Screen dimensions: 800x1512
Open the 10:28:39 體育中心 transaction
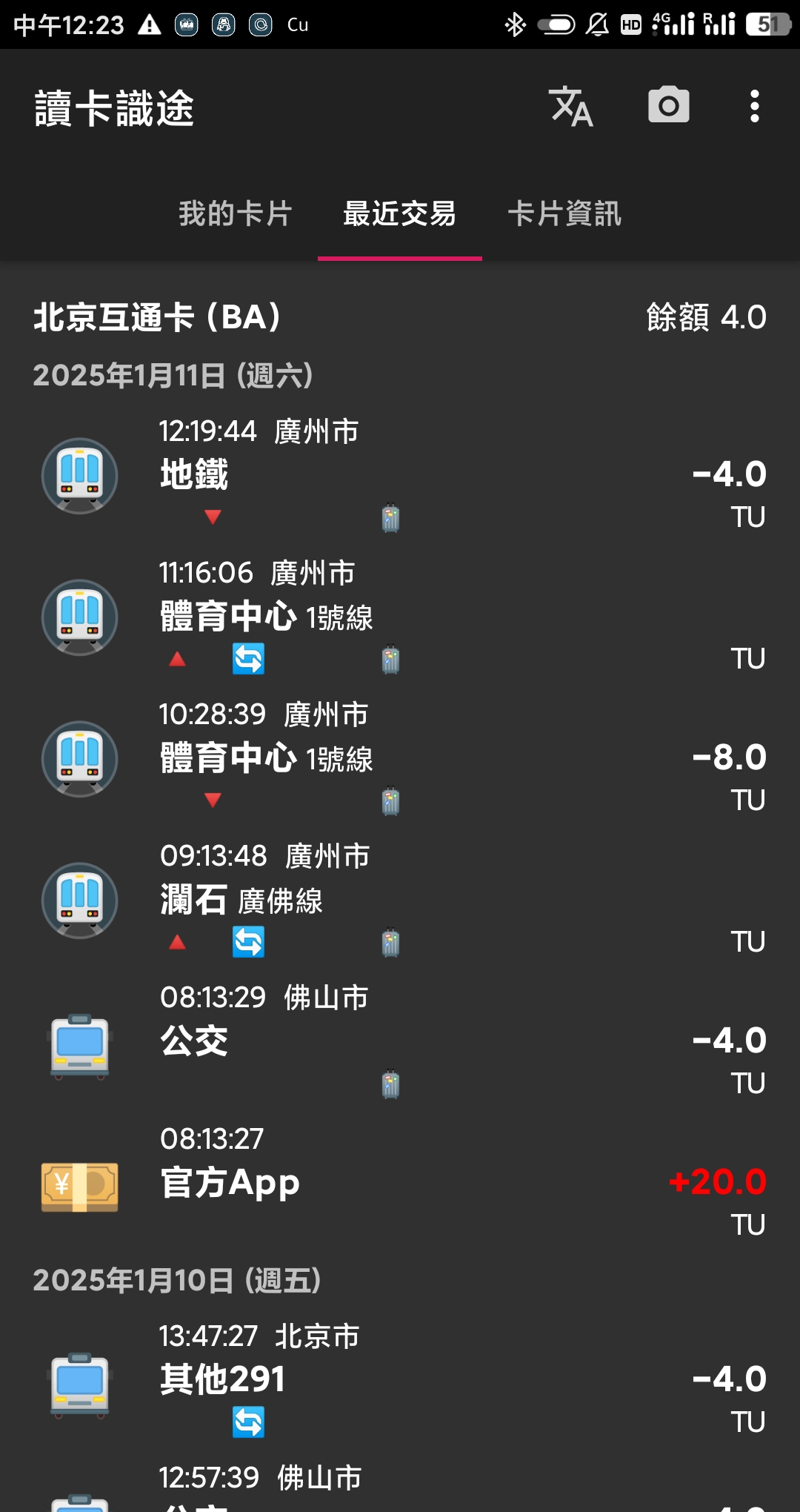tap(400, 757)
